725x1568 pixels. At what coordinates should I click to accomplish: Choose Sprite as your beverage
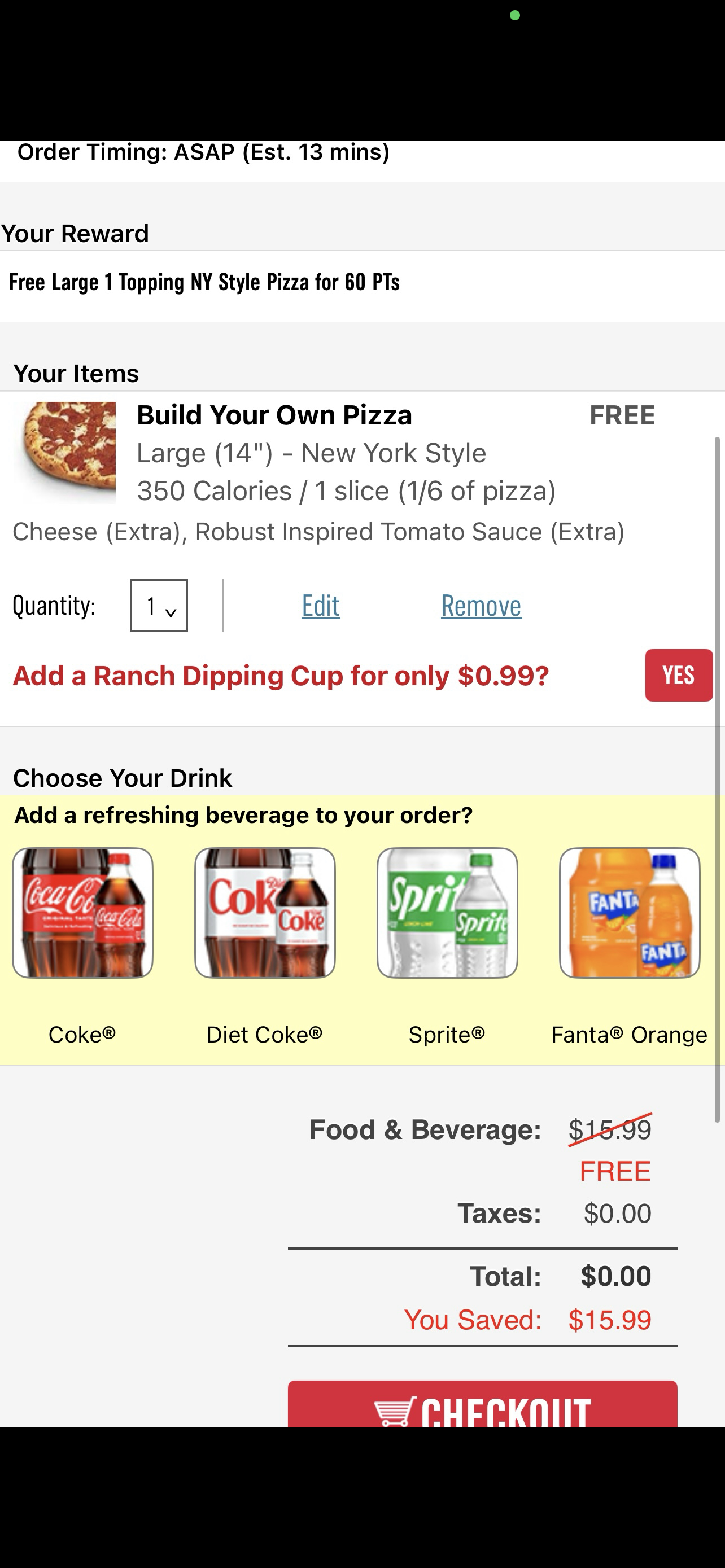click(x=447, y=913)
